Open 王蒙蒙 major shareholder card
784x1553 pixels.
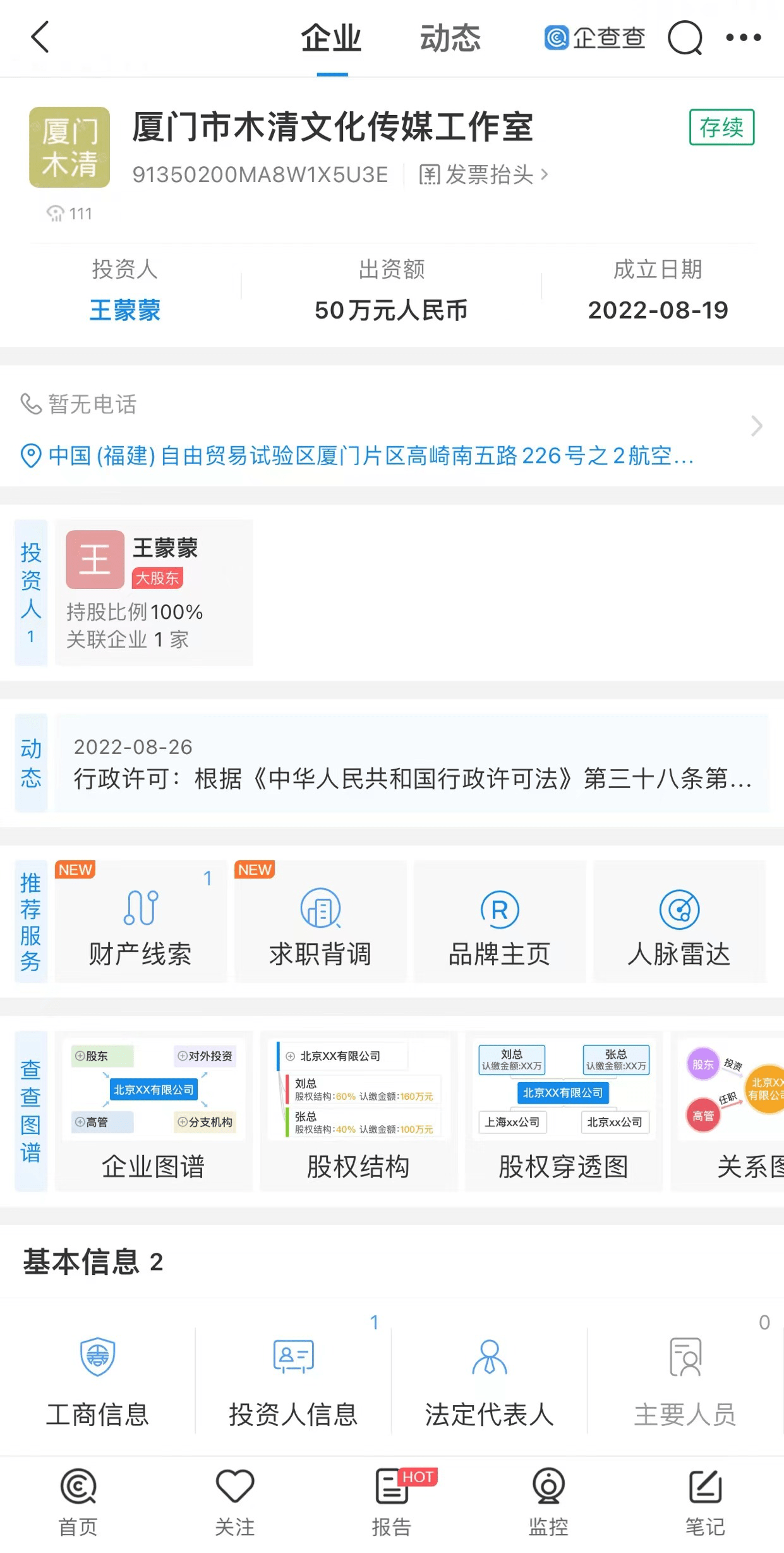coord(154,592)
